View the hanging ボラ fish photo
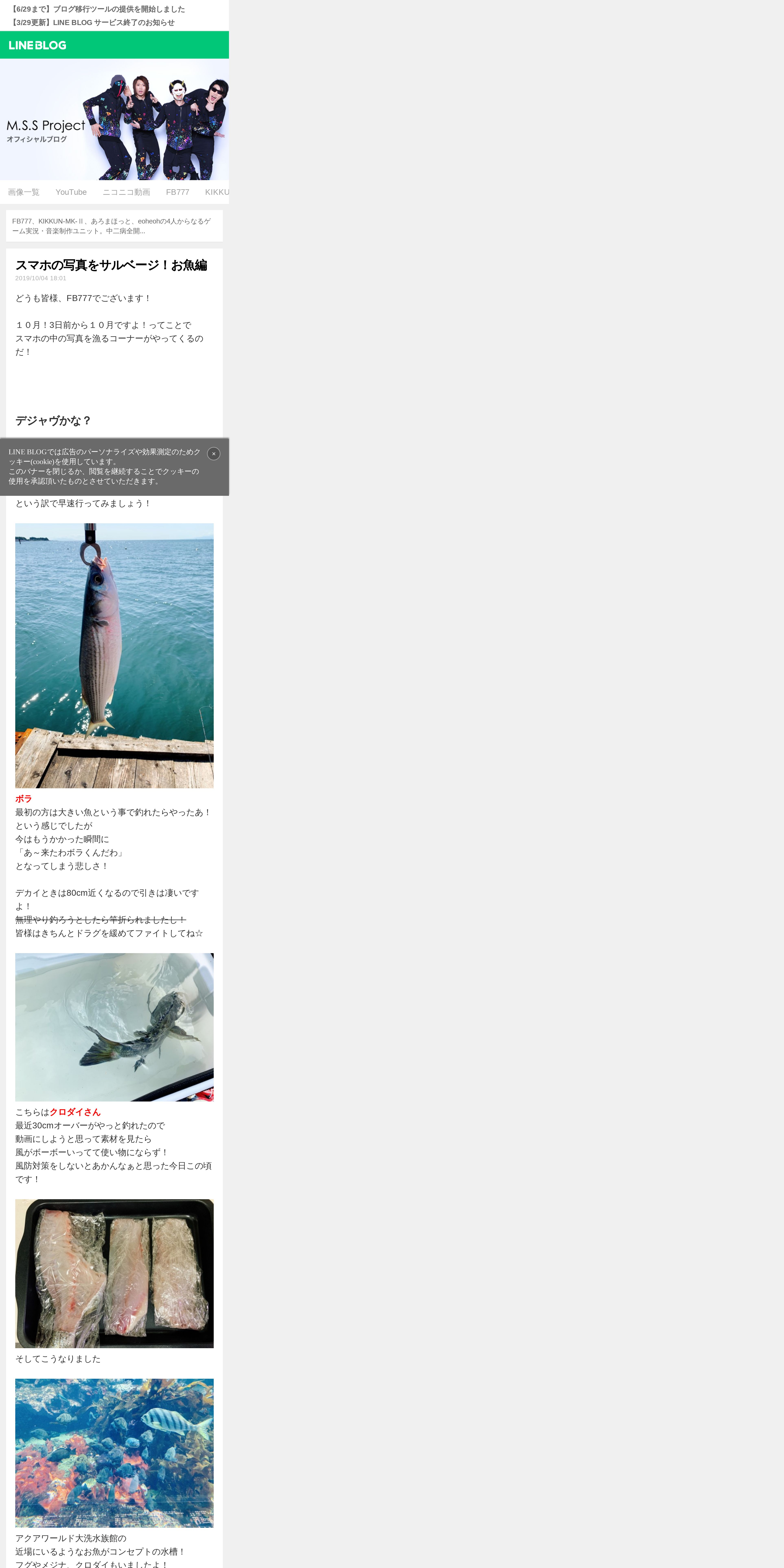Screen dimensions: 784x1568 coord(114,656)
